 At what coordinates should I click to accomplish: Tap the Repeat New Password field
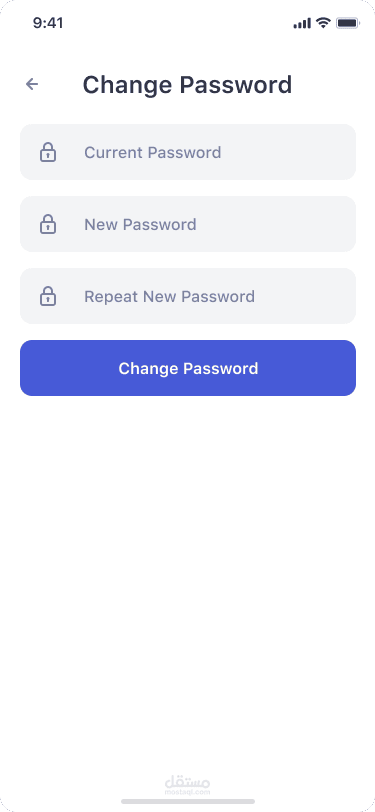[188, 296]
